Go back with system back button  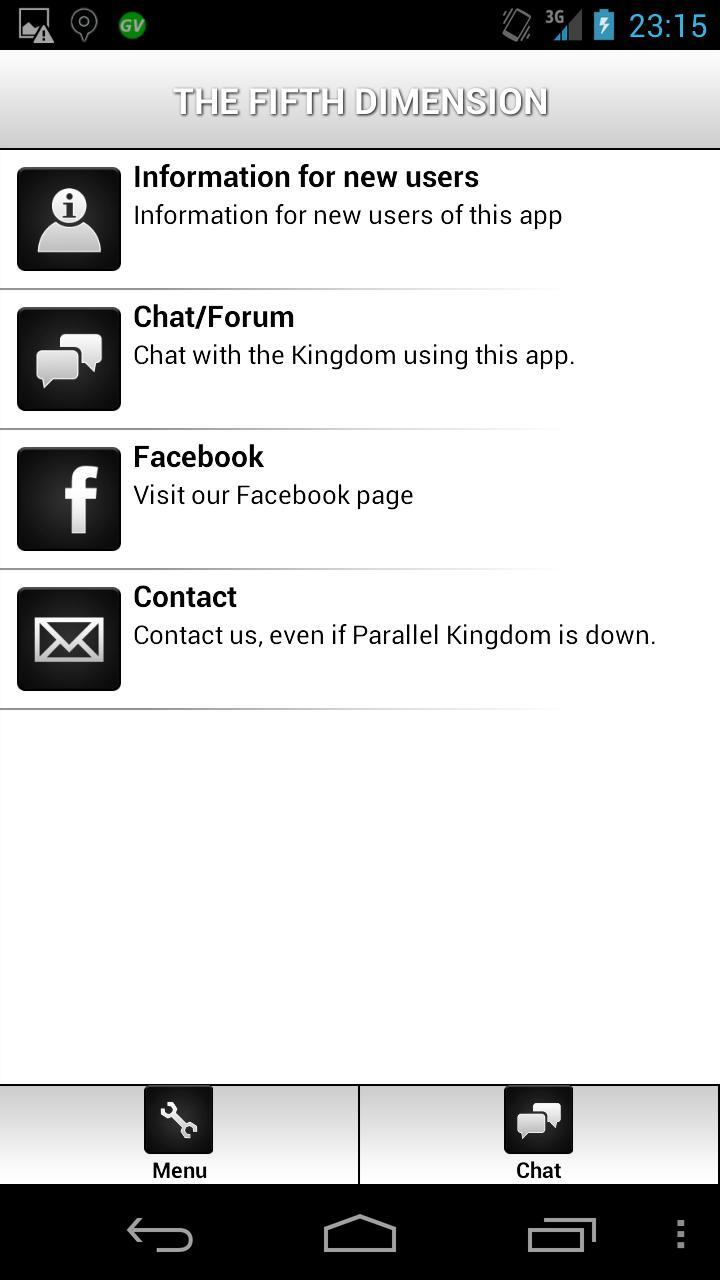160,1235
